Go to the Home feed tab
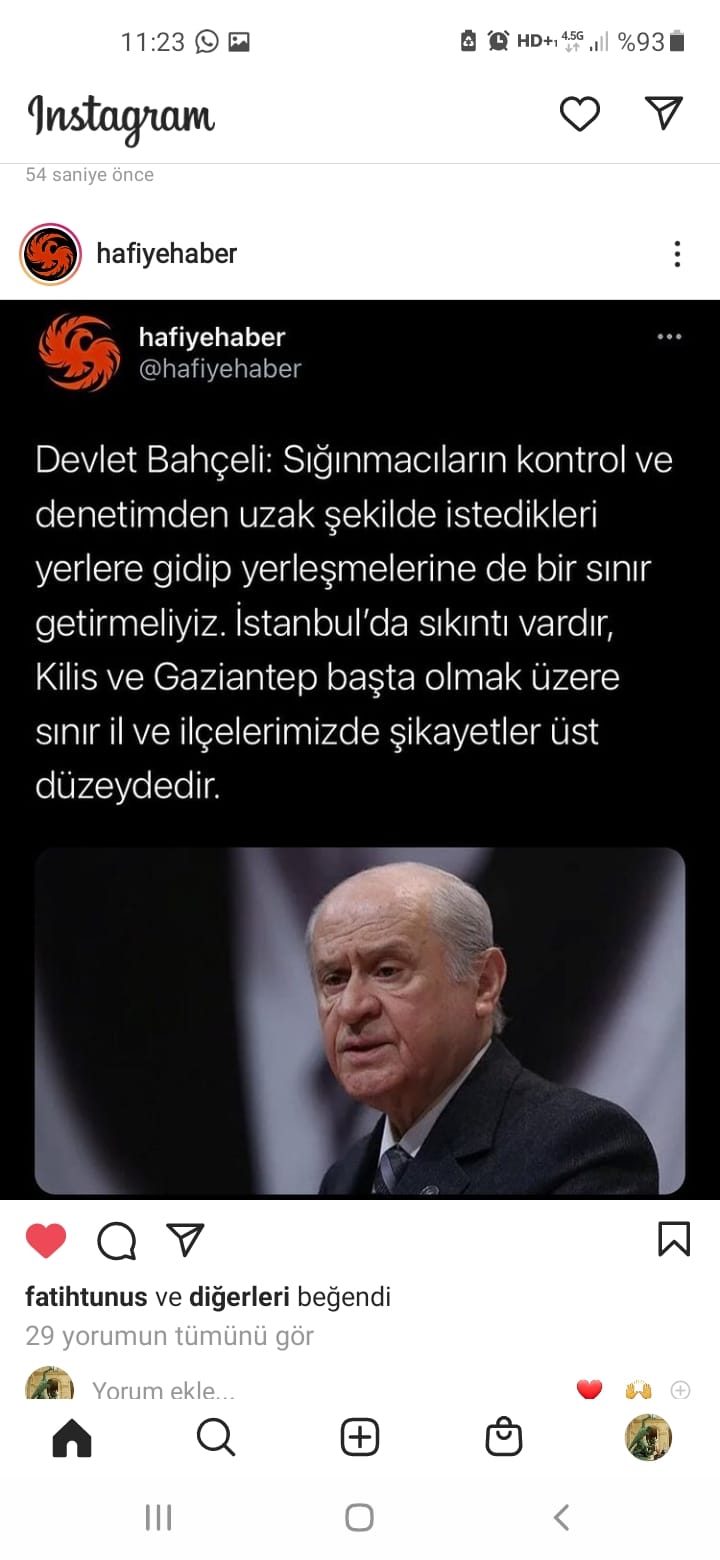 coord(72,1438)
